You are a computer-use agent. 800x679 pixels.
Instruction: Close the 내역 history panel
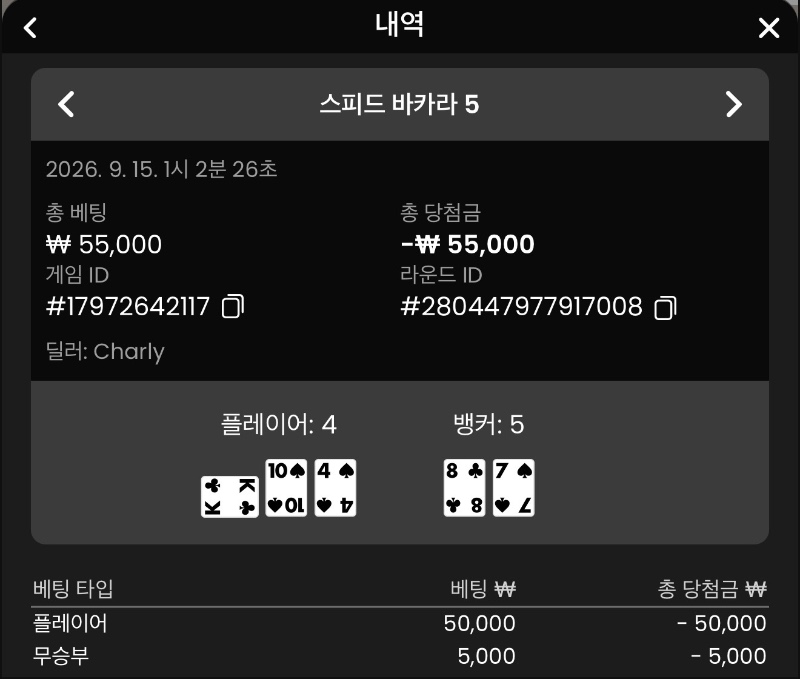[x=769, y=28]
